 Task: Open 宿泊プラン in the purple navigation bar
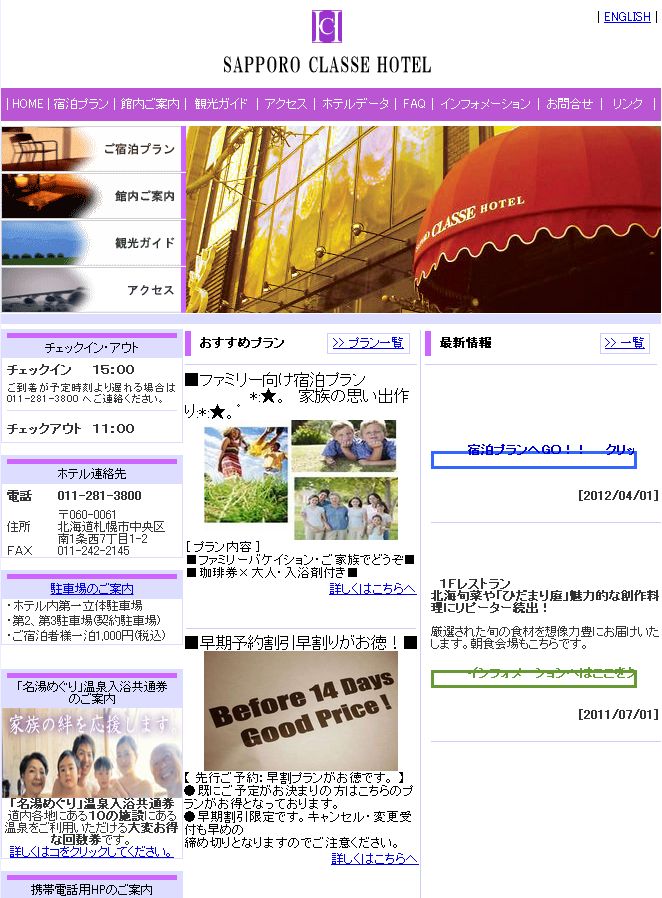point(81,104)
